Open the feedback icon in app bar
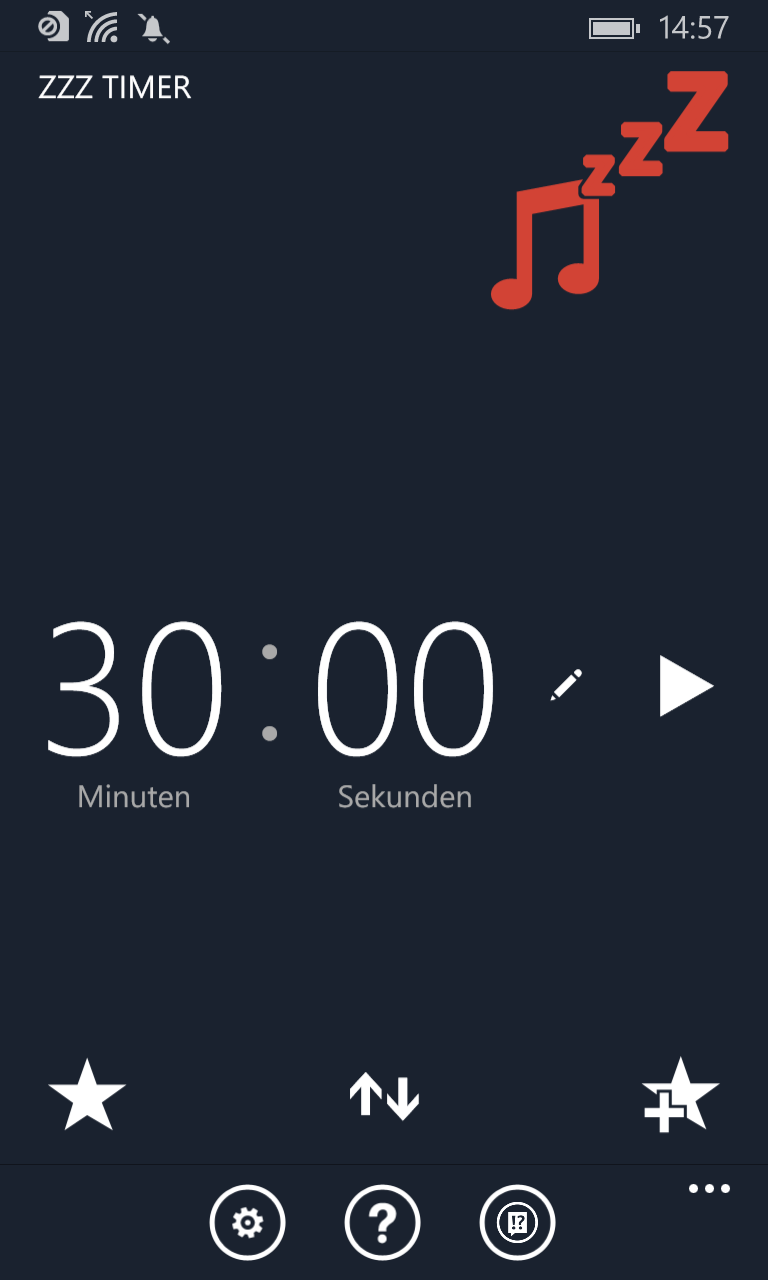 [x=518, y=1222]
